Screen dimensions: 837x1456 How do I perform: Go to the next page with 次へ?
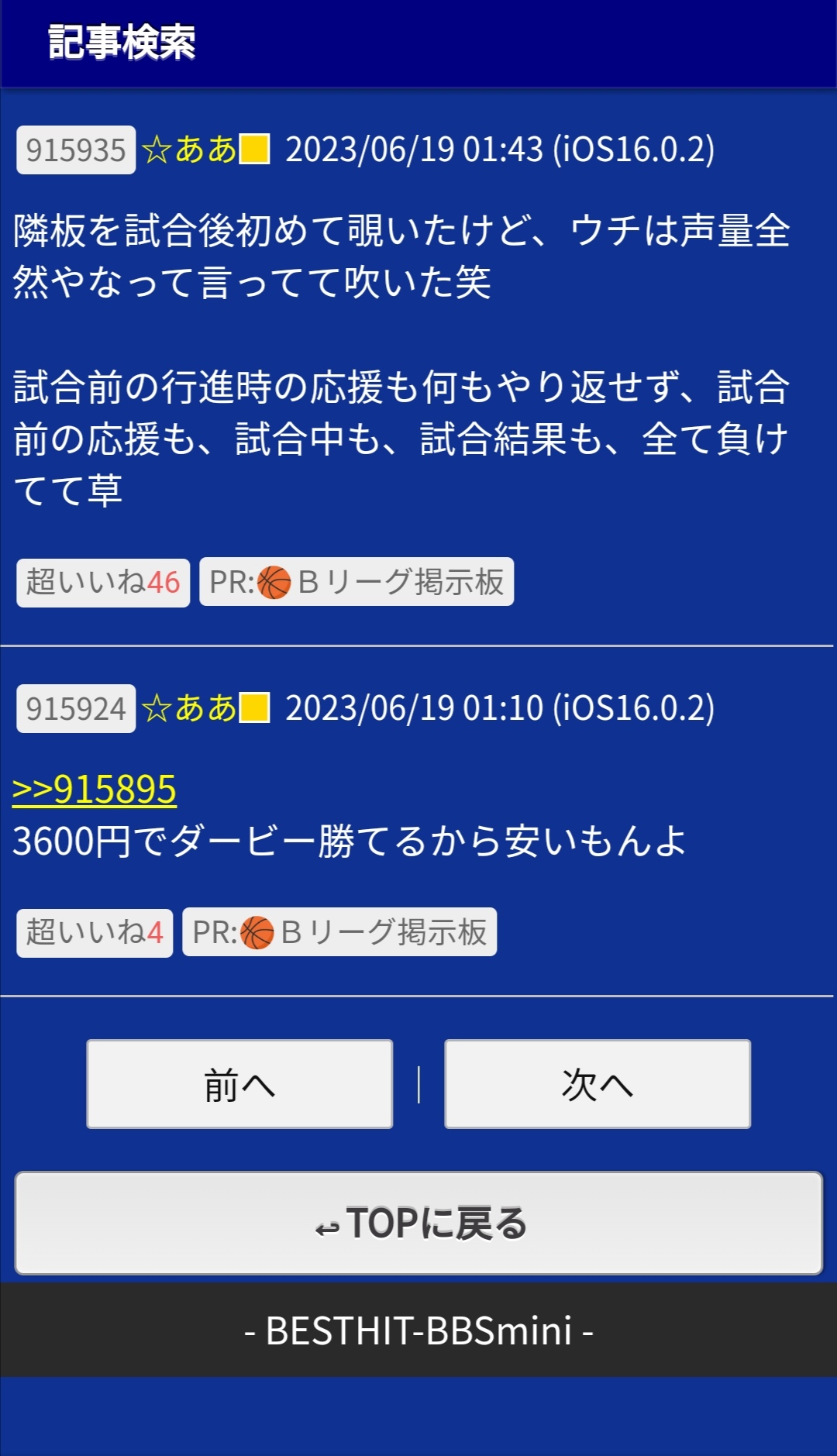tap(597, 1084)
